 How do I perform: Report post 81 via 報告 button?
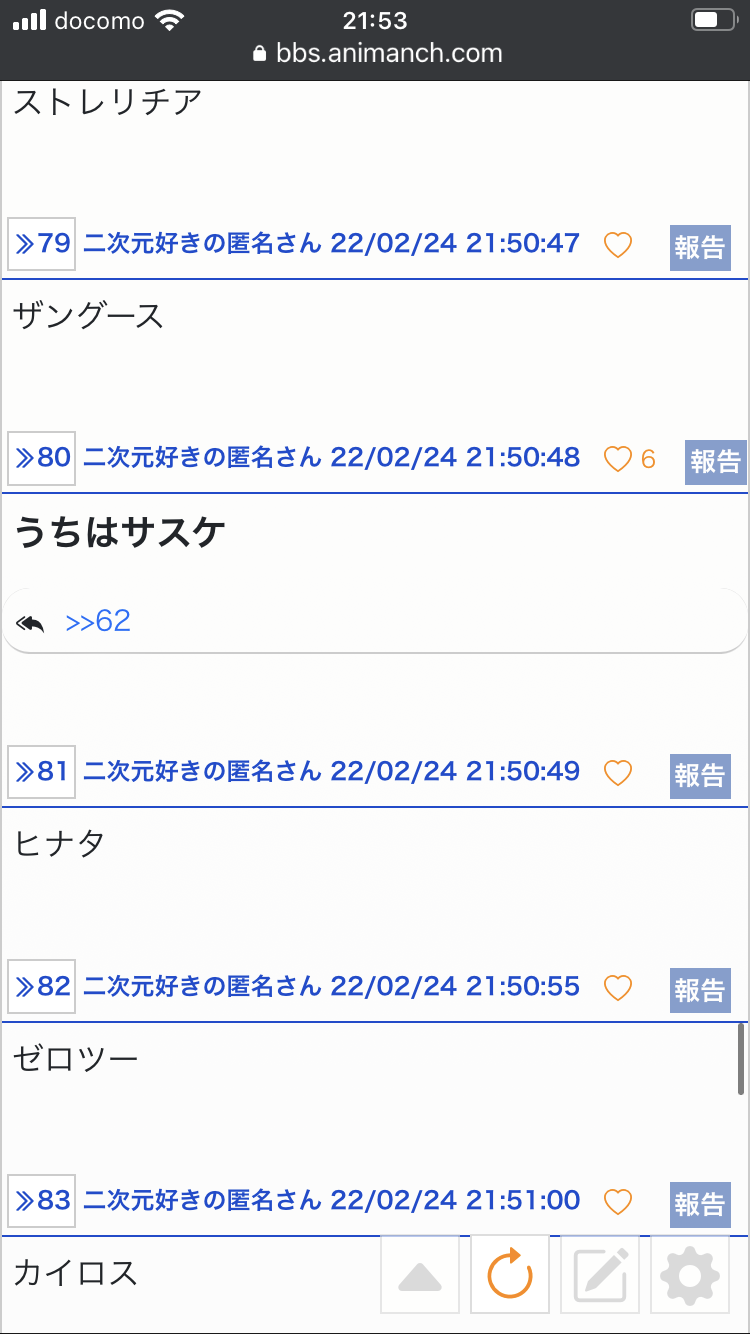(700, 775)
